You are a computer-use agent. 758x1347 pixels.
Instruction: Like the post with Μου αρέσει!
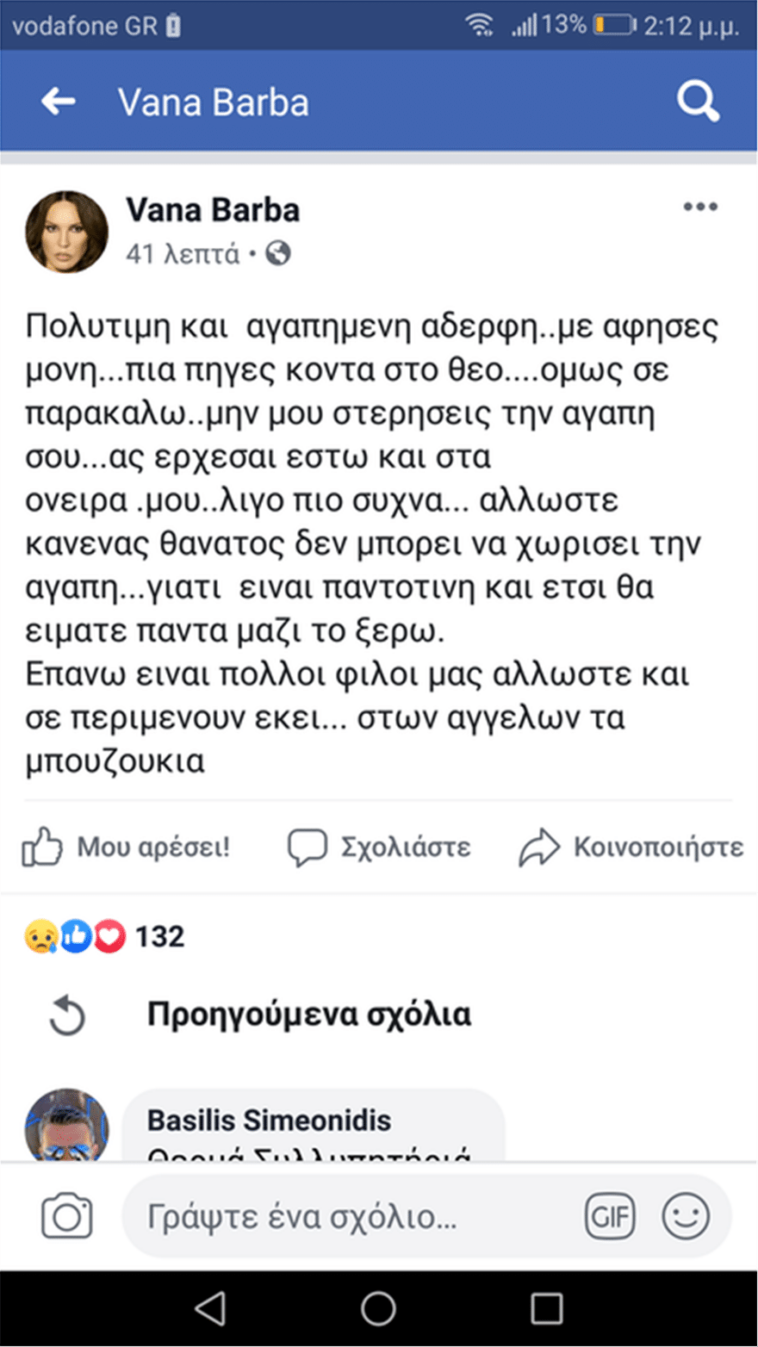[126, 848]
